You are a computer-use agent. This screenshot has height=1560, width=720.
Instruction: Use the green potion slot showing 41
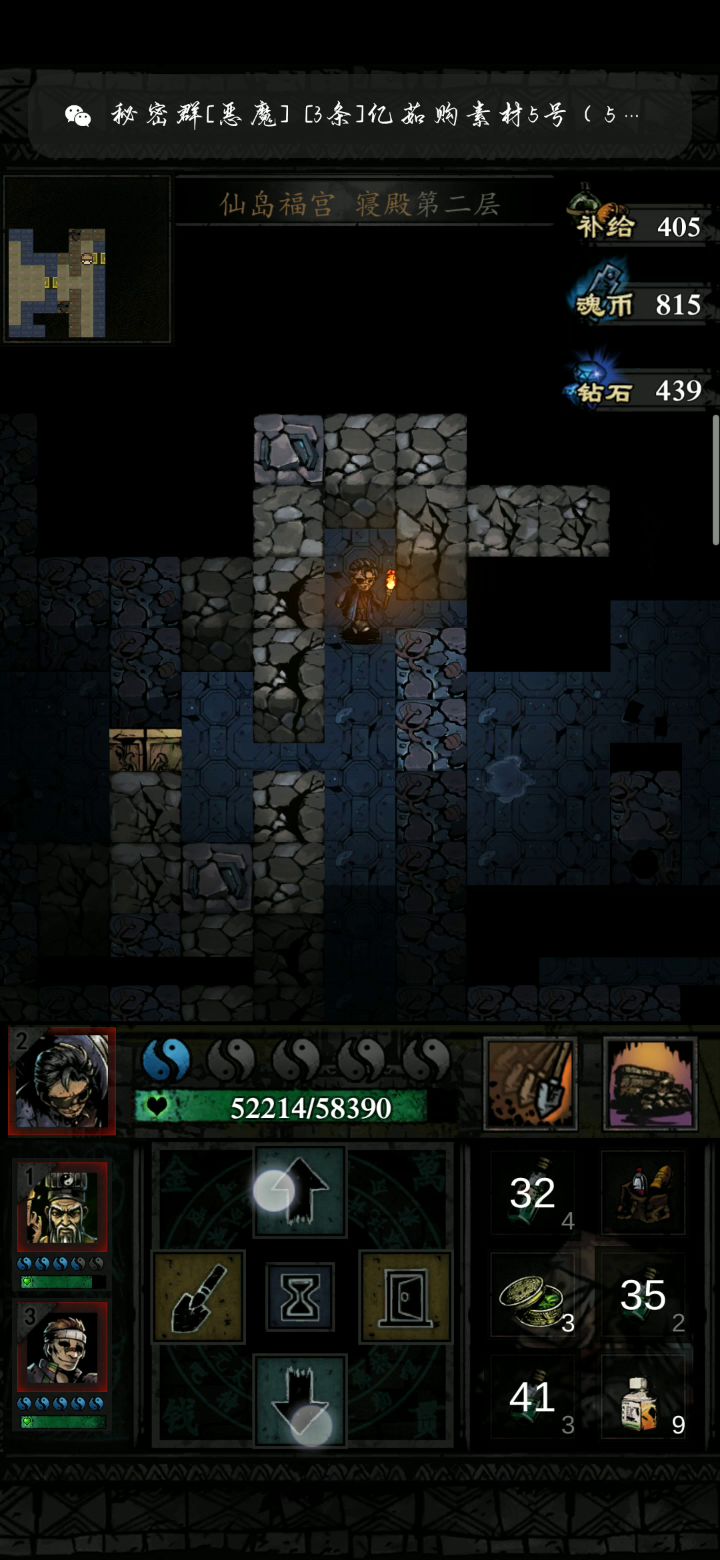533,1398
